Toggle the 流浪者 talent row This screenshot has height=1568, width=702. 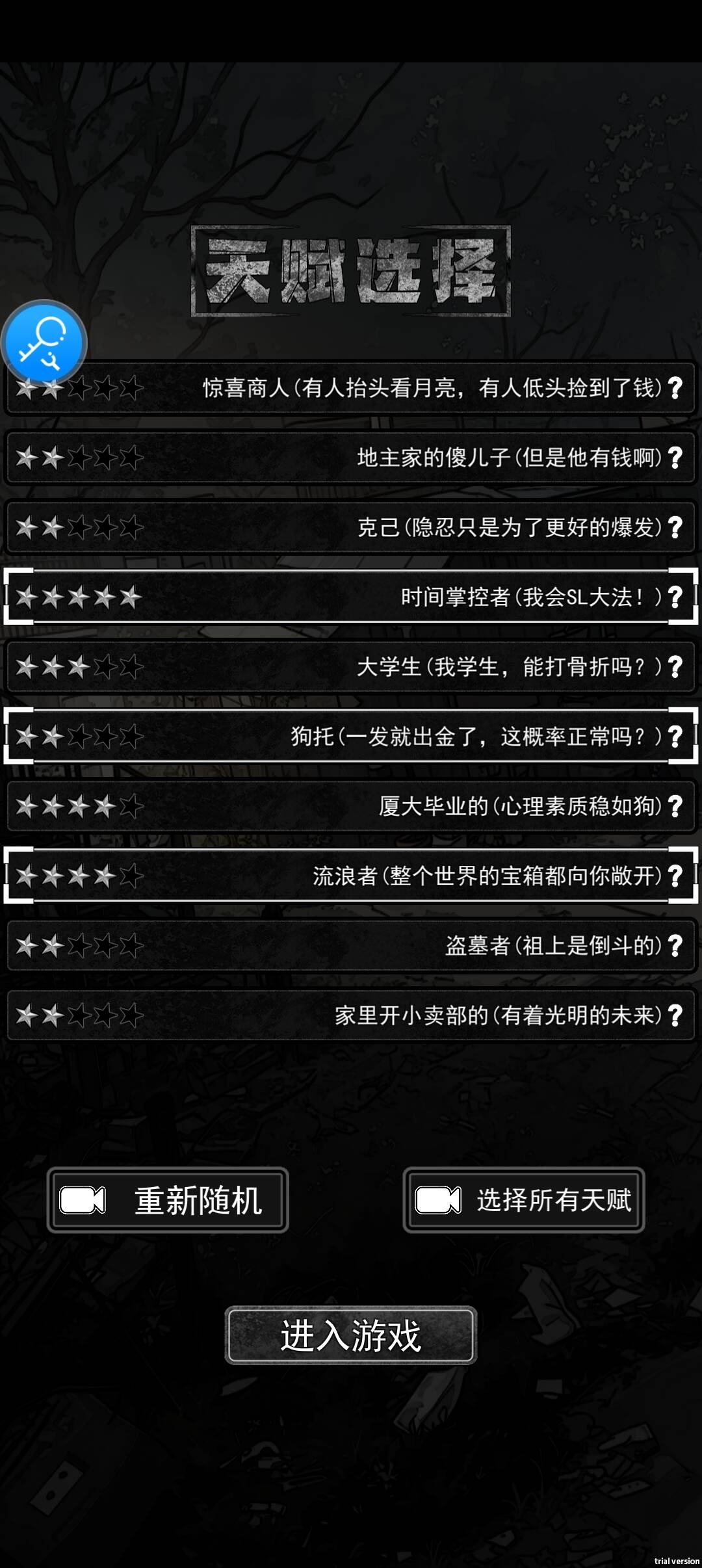tap(390, 876)
